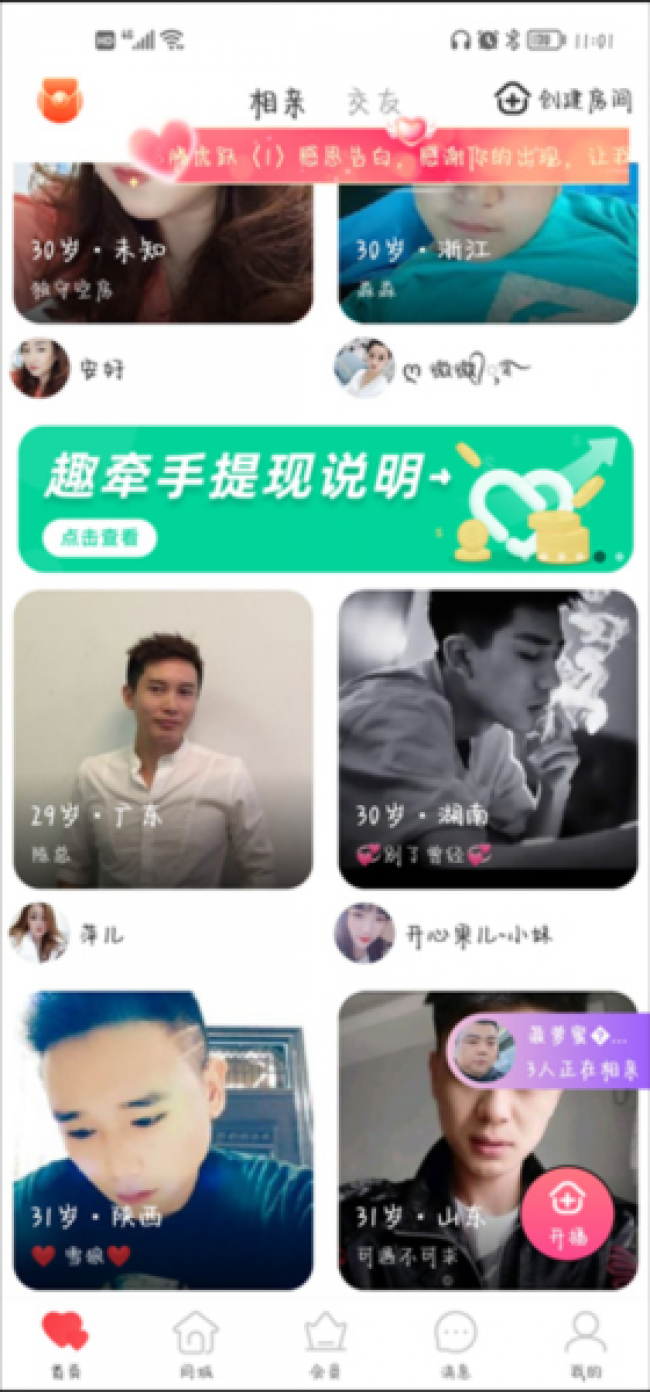Image resolution: width=650 pixels, height=1392 pixels.
Task: Open the 30岁·未知 独守空房 room card
Action: (x=163, y=245)
